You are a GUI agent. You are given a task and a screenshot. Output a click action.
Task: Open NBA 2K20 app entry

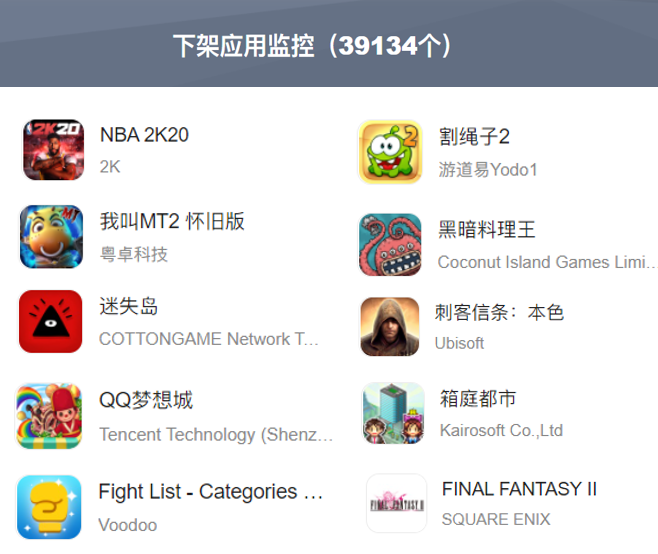pyautogui.click(x=144, y=136)
